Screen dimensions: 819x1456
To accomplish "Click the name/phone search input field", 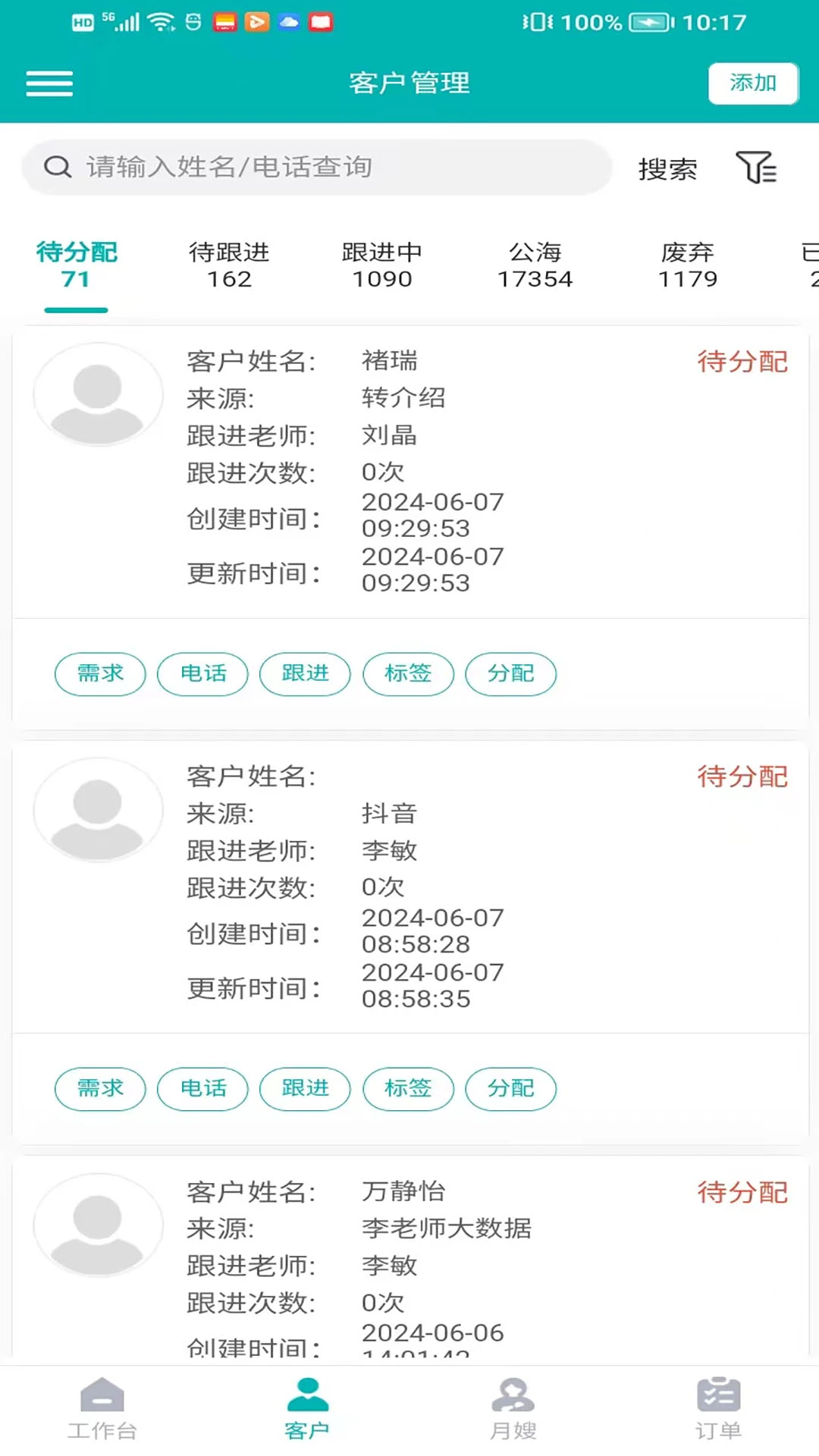I will 318,166.
